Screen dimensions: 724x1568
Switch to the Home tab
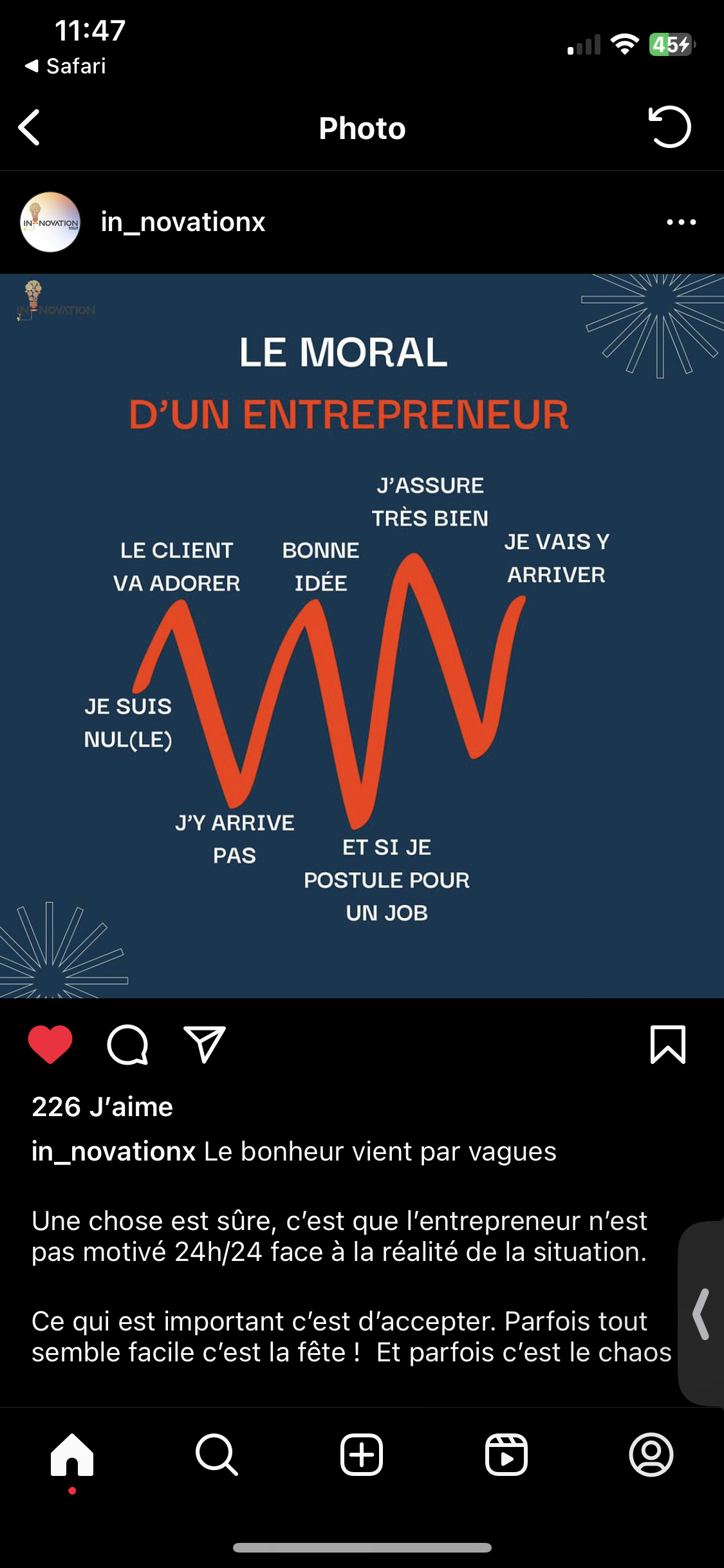point(72,1455)
